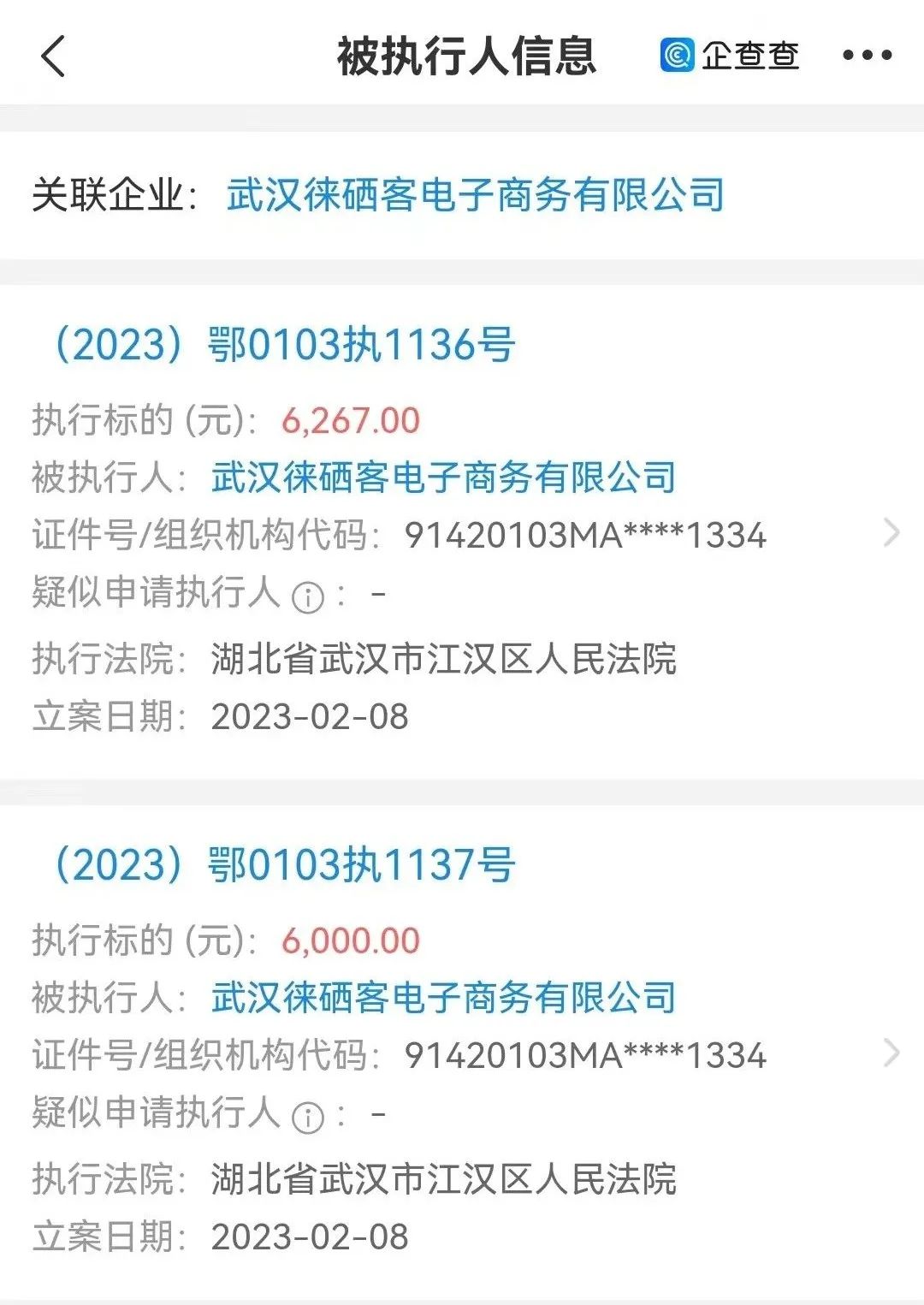Click the blue back chevron to exit page
This screenshot has width=924, height=1305.
coord(51,55)
